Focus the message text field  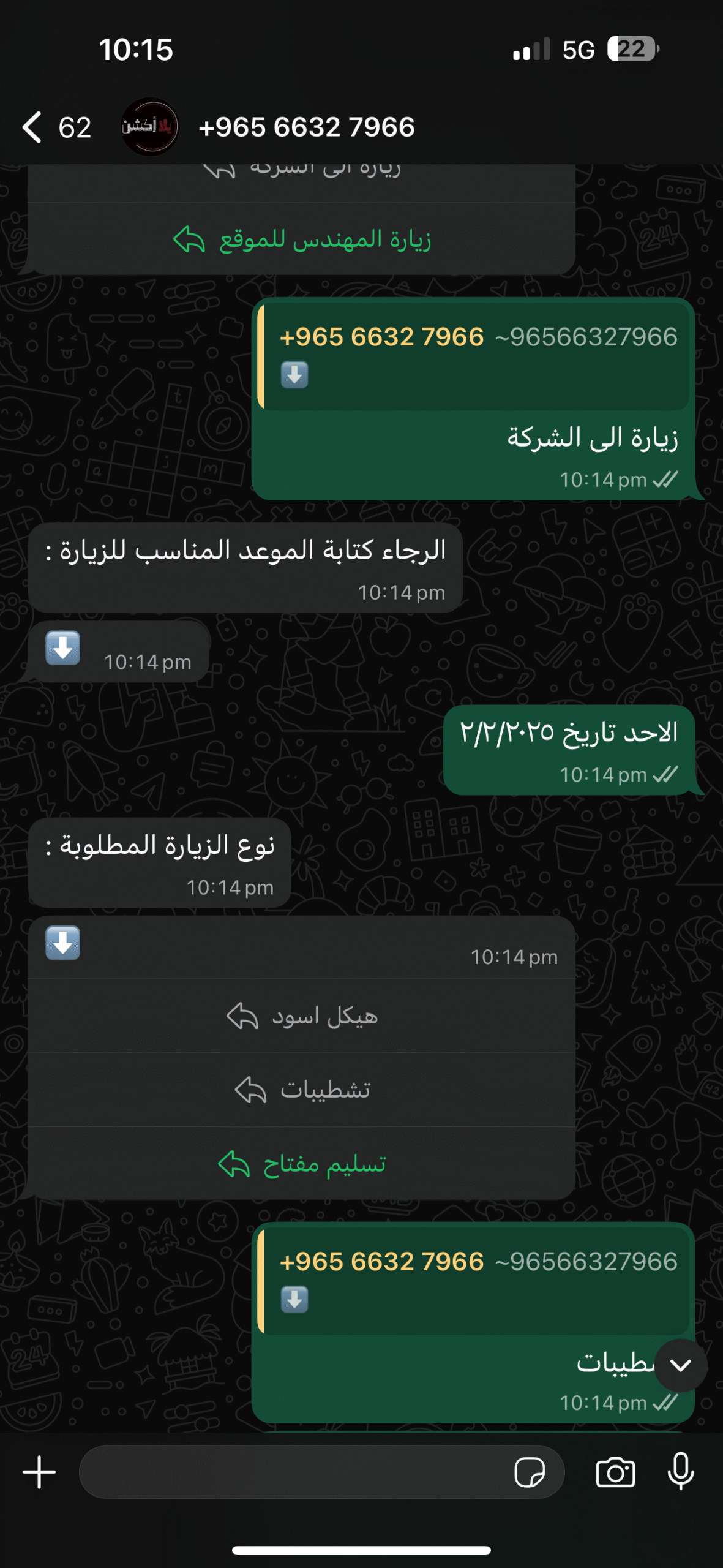pyautogui.click(x=294, y=1472)
